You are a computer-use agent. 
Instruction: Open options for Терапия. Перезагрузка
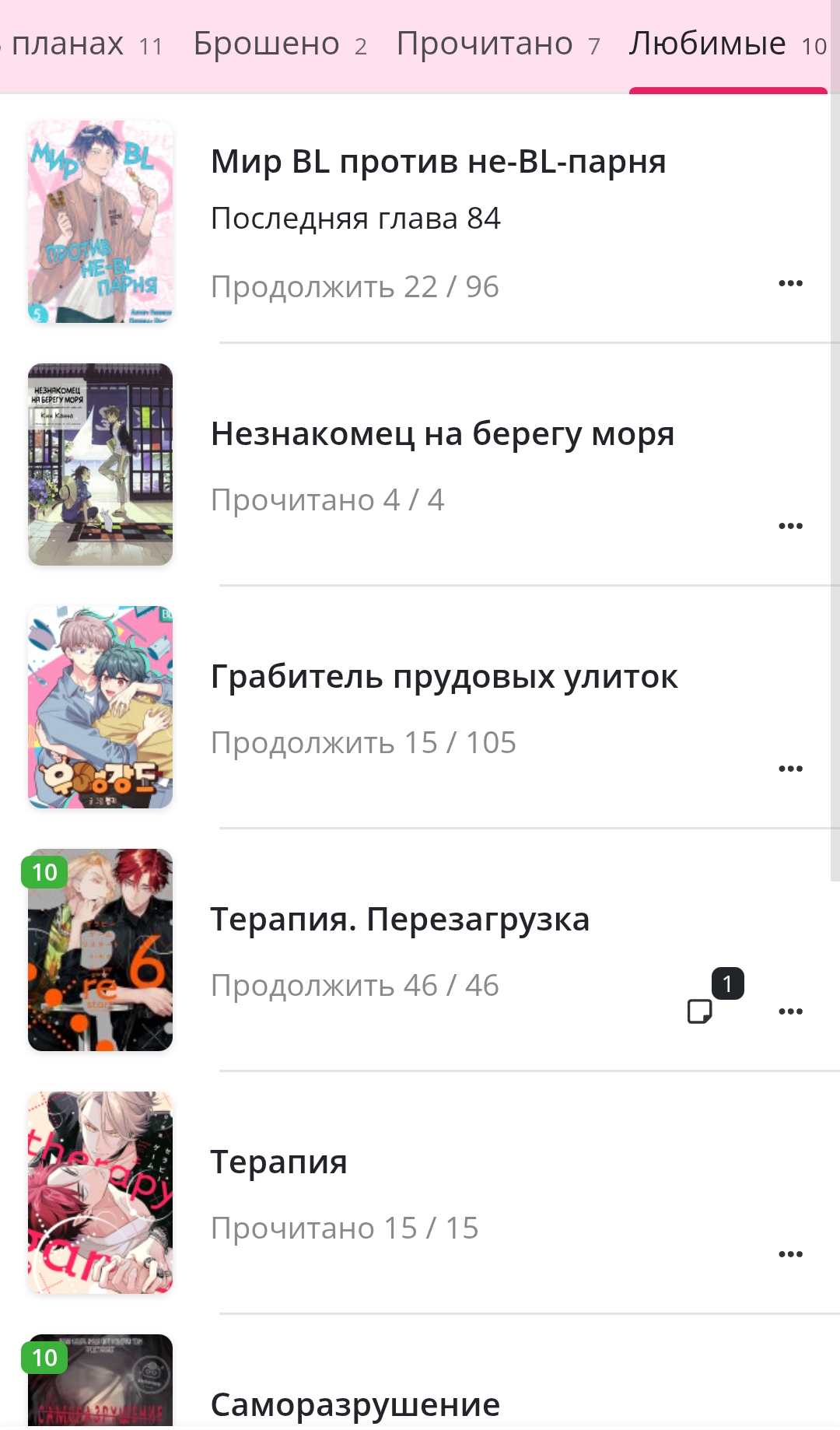click(790, 1011)
